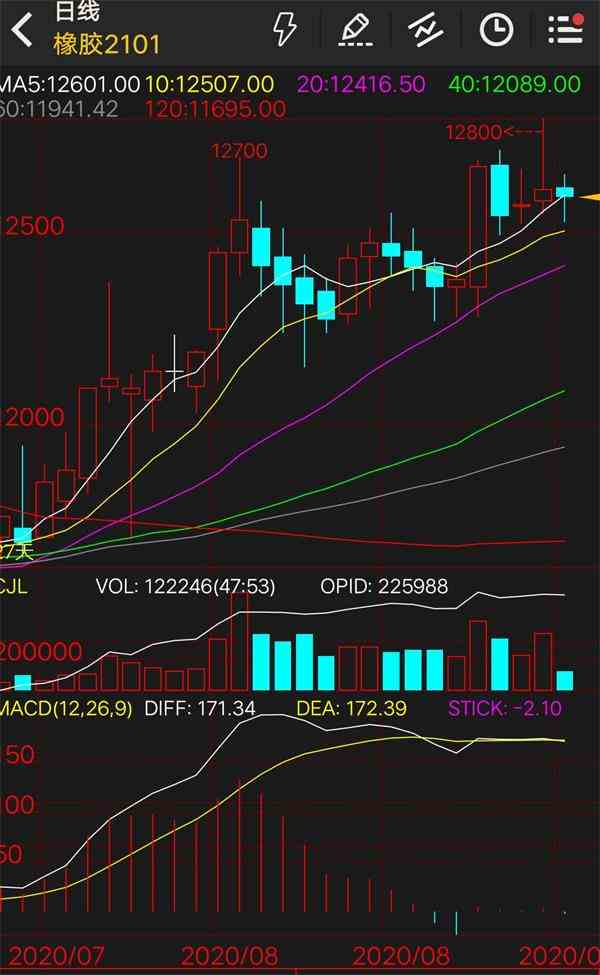Open the list menu icon
The height and width of the screenshot is (975, 600).
coord(566,29)
